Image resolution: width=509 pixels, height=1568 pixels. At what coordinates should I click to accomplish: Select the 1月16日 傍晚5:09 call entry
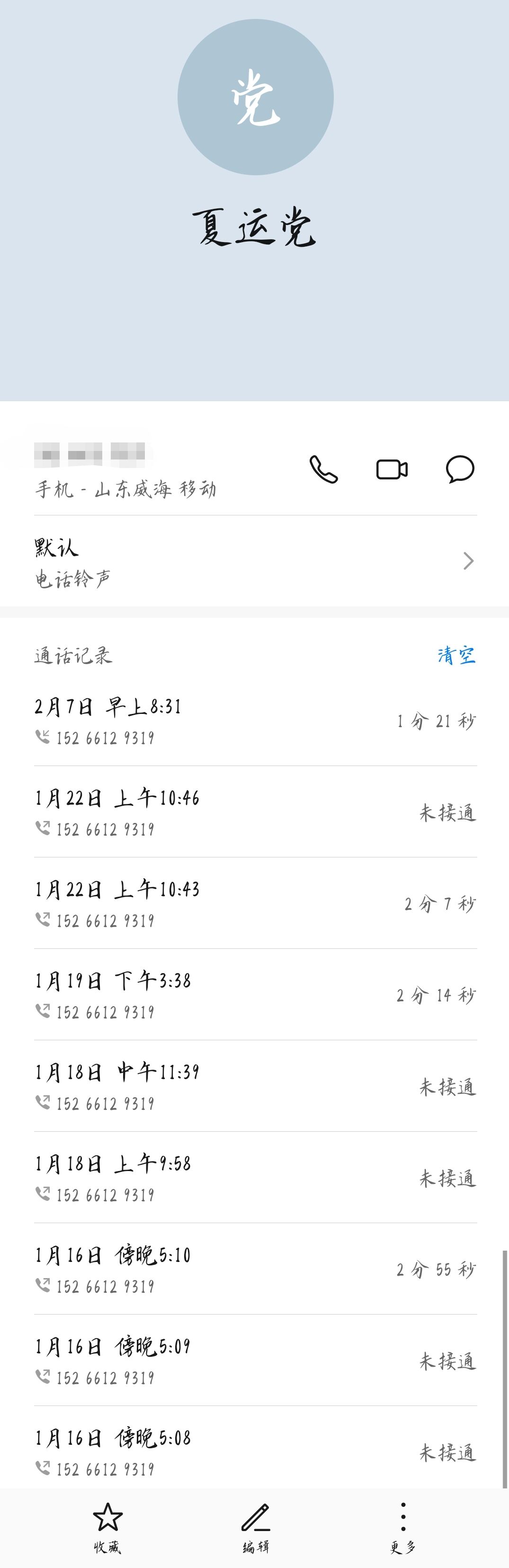click(x=255, y=1361)
